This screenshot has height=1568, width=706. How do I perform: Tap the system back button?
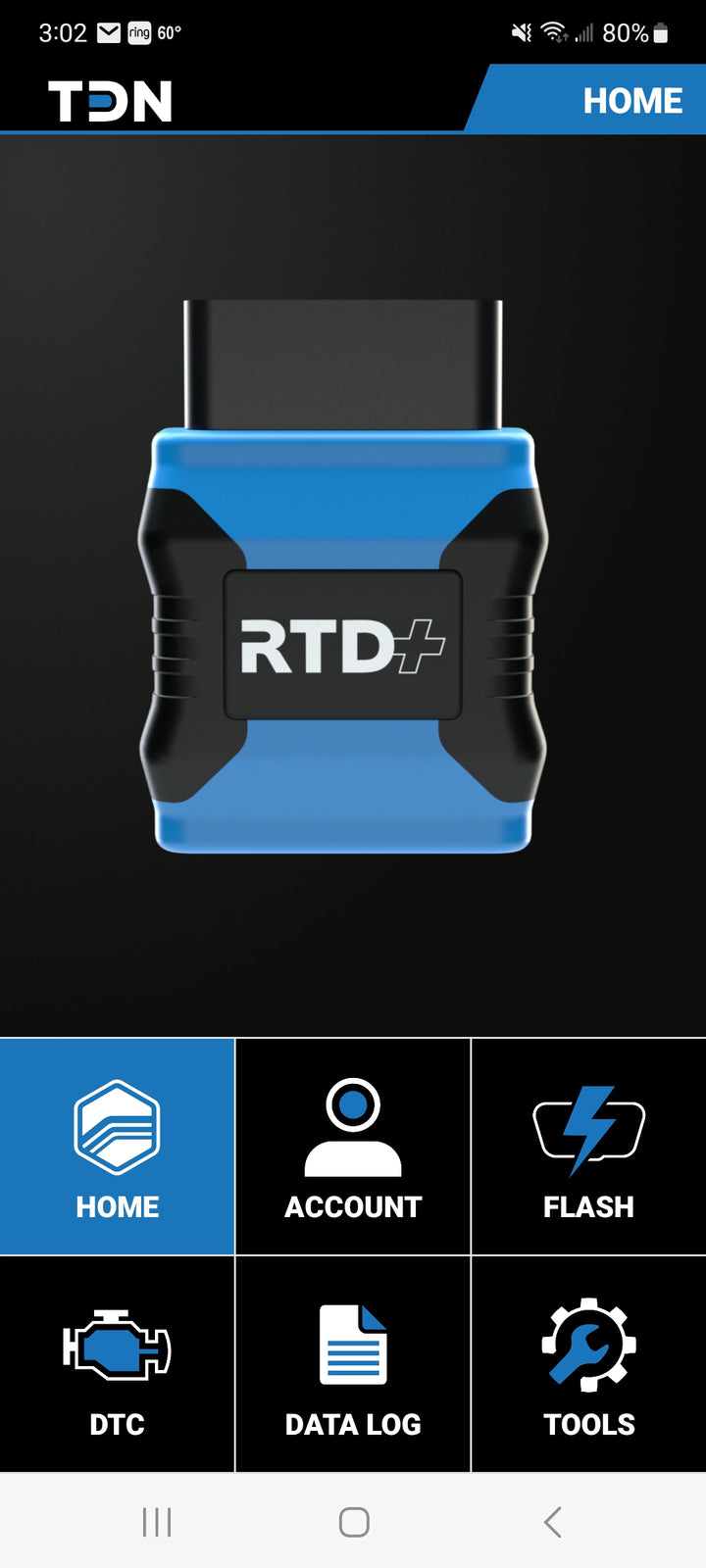[x=552, y=1522]
